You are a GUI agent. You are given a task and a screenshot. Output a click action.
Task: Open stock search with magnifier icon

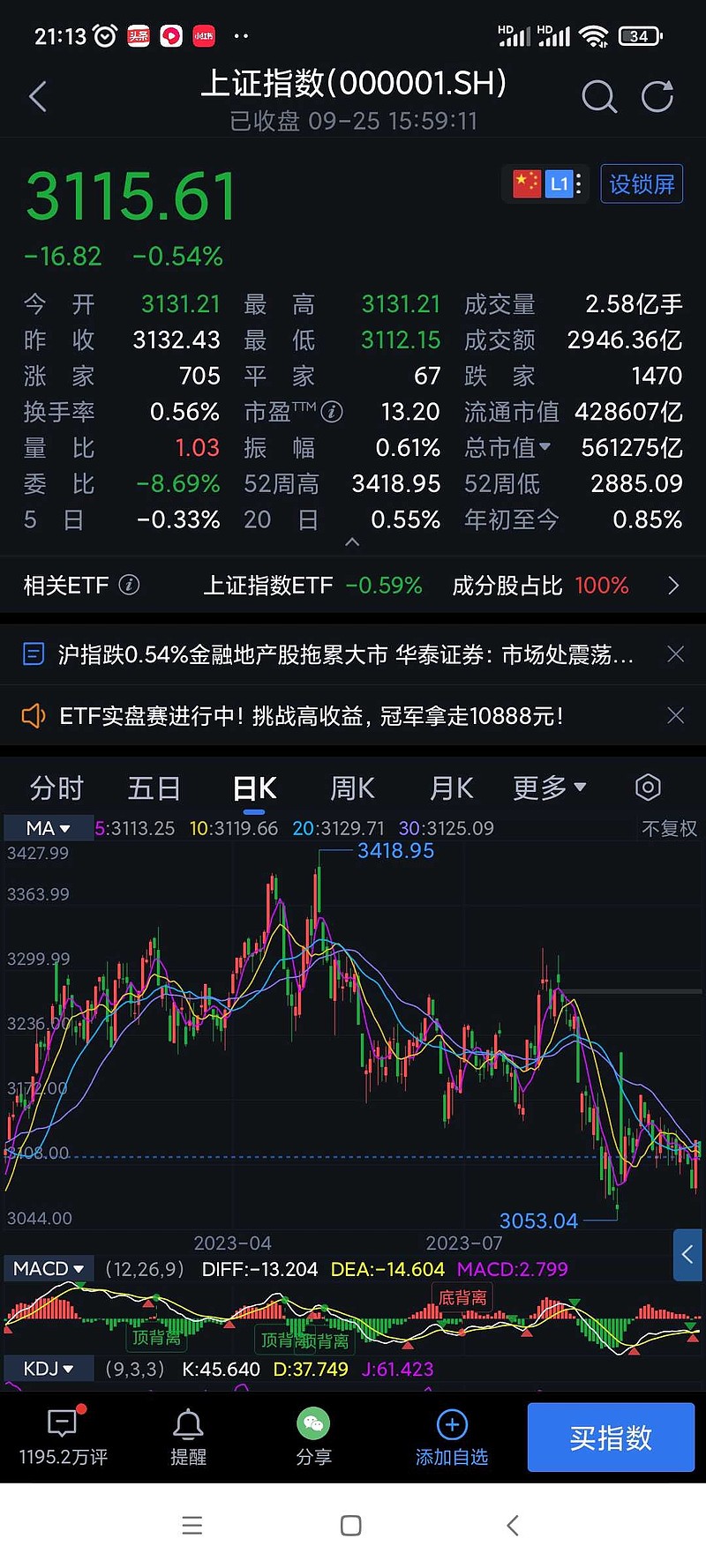tap(599, 97)
